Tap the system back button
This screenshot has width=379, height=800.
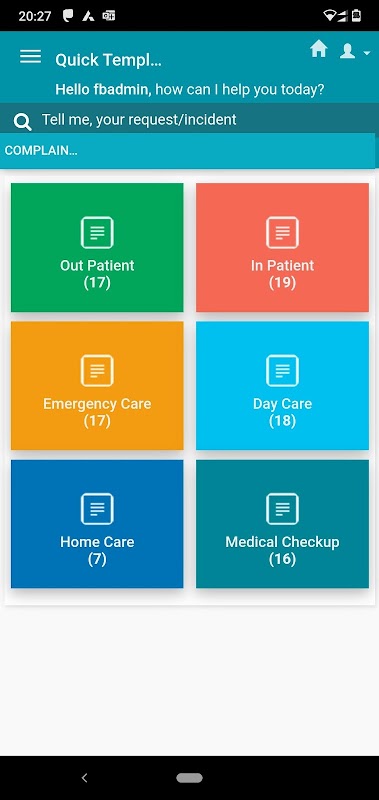pyautogui.click(x=85, y=778)
